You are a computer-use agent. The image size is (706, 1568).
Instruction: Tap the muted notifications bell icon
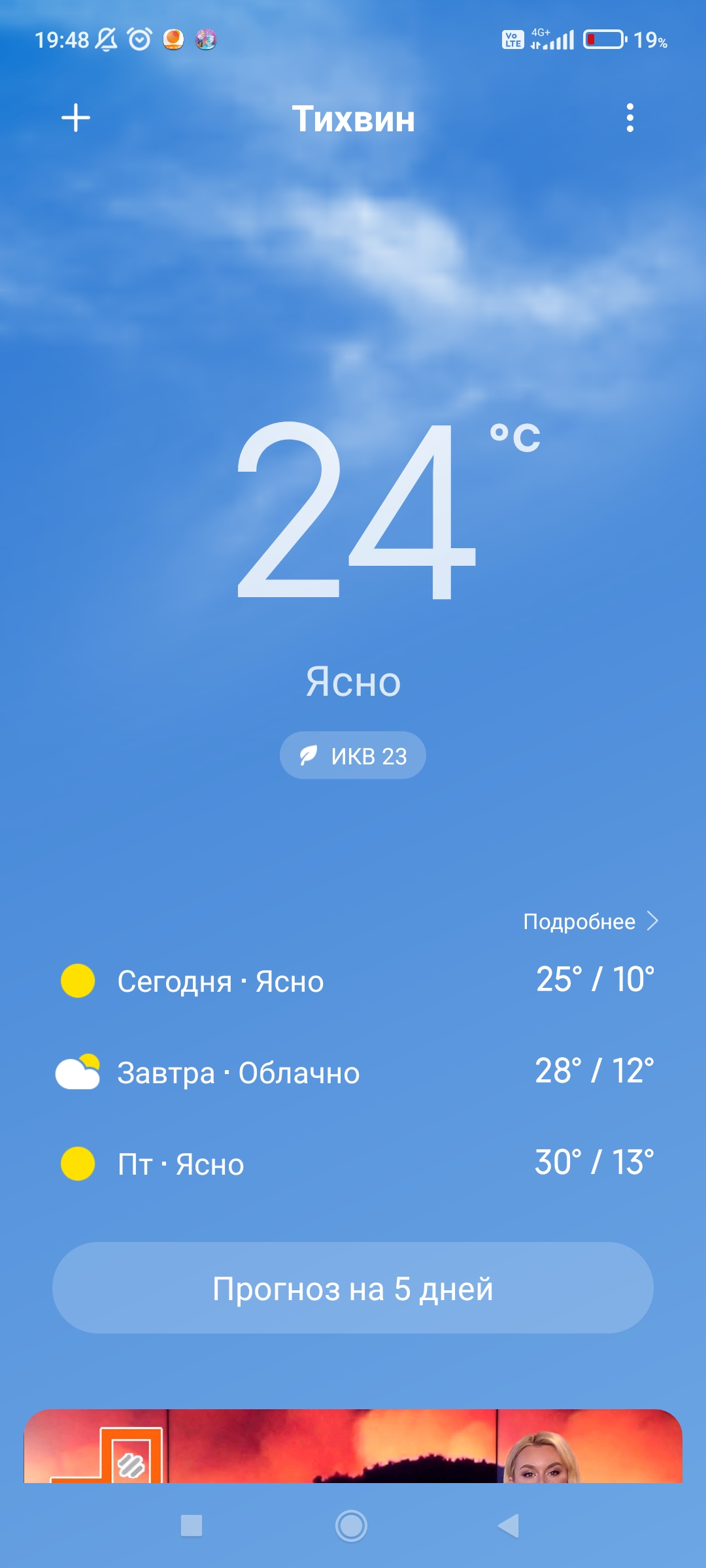point(105,41)
